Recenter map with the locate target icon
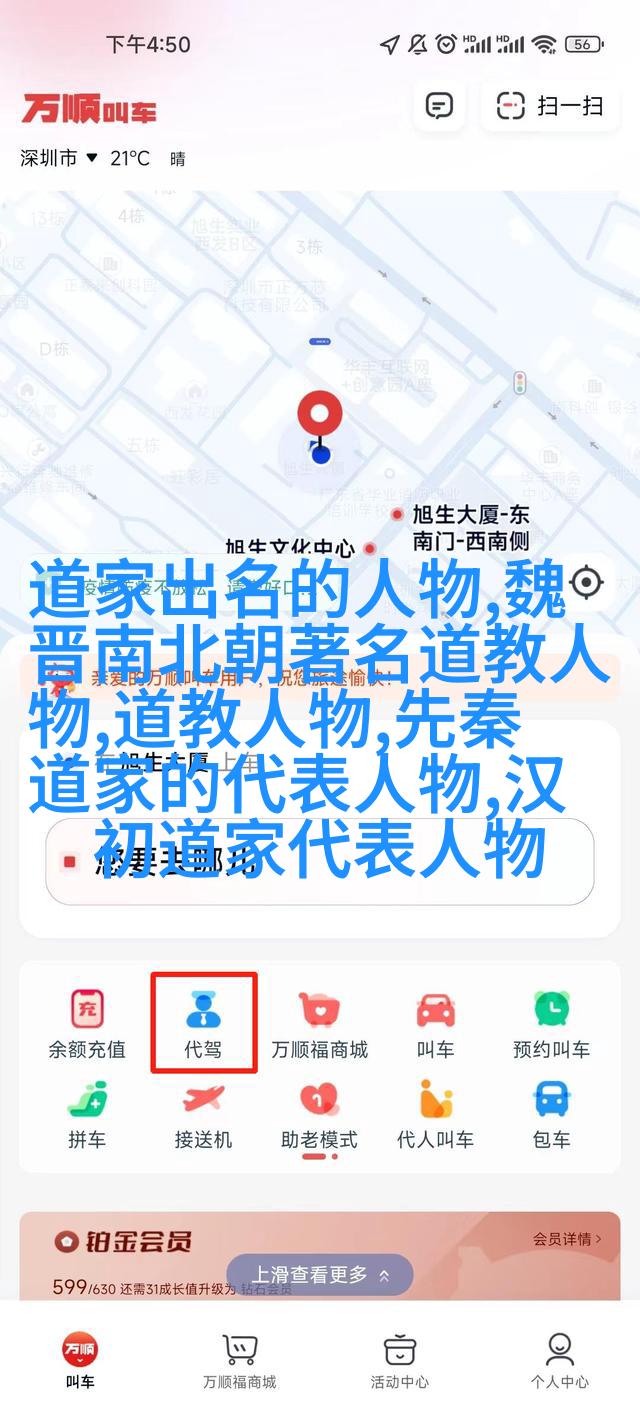640x1422 pixels. click(587, 581)
